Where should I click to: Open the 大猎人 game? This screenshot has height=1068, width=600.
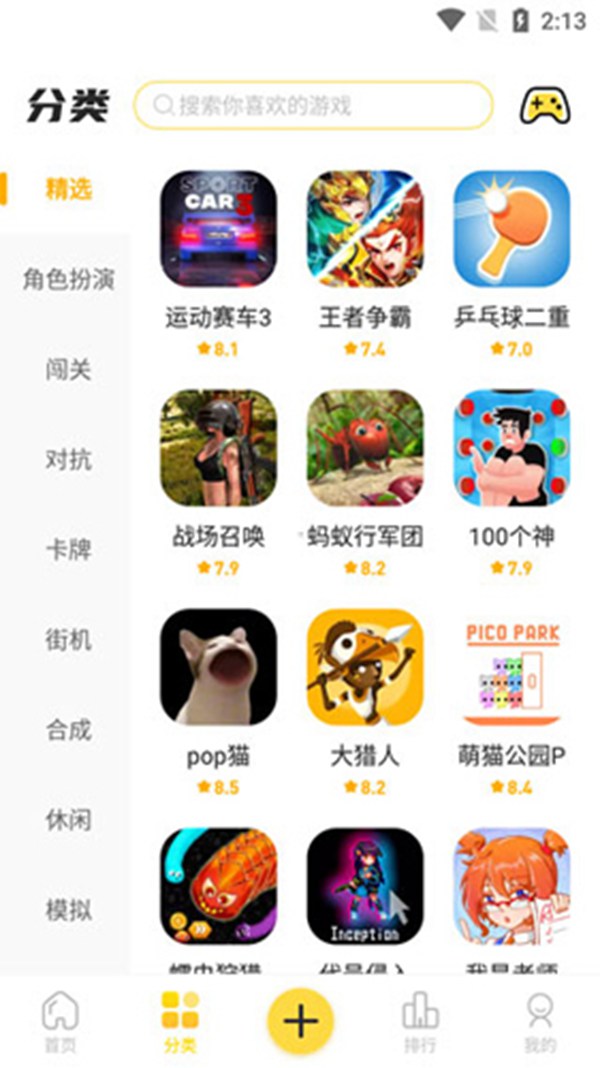tap(365, 667)
